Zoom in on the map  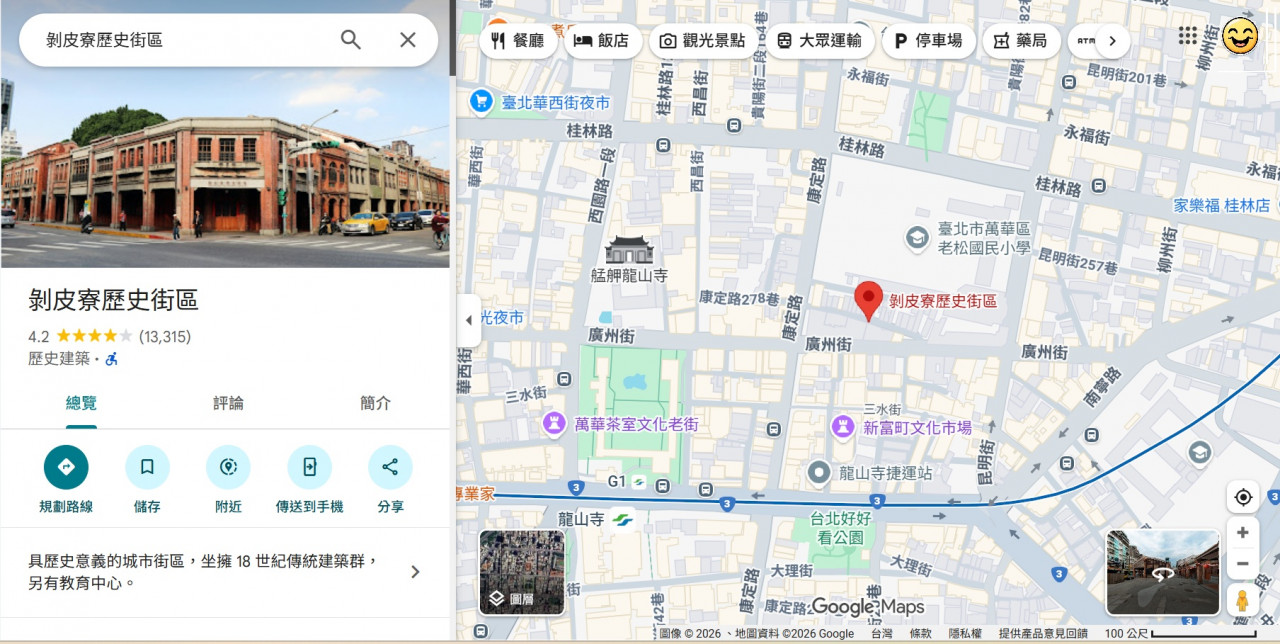[x=1242, y=533]
